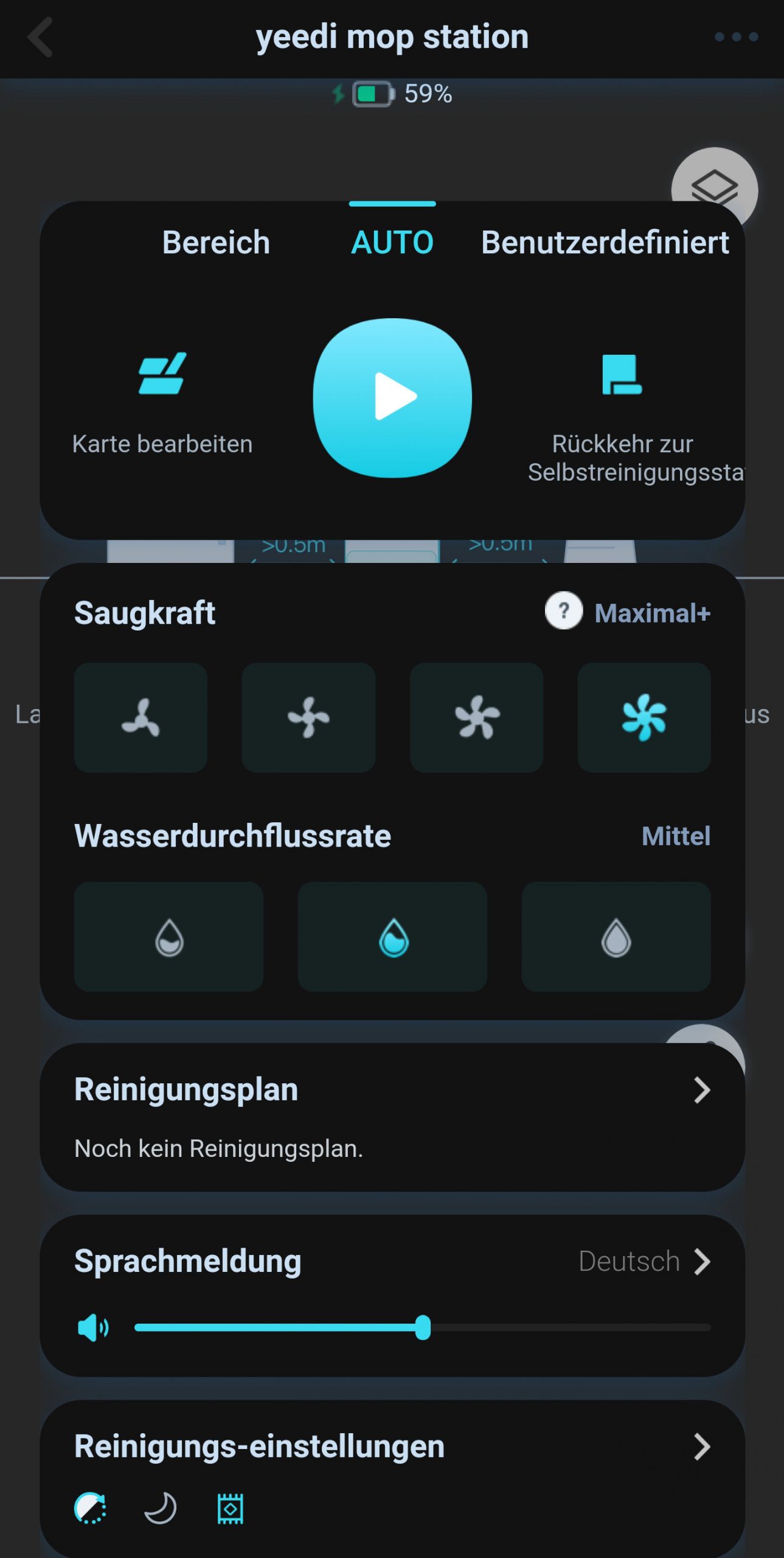Start cleaning with the play button
This screenshot has width=784, height=1558.
[392, 397]
